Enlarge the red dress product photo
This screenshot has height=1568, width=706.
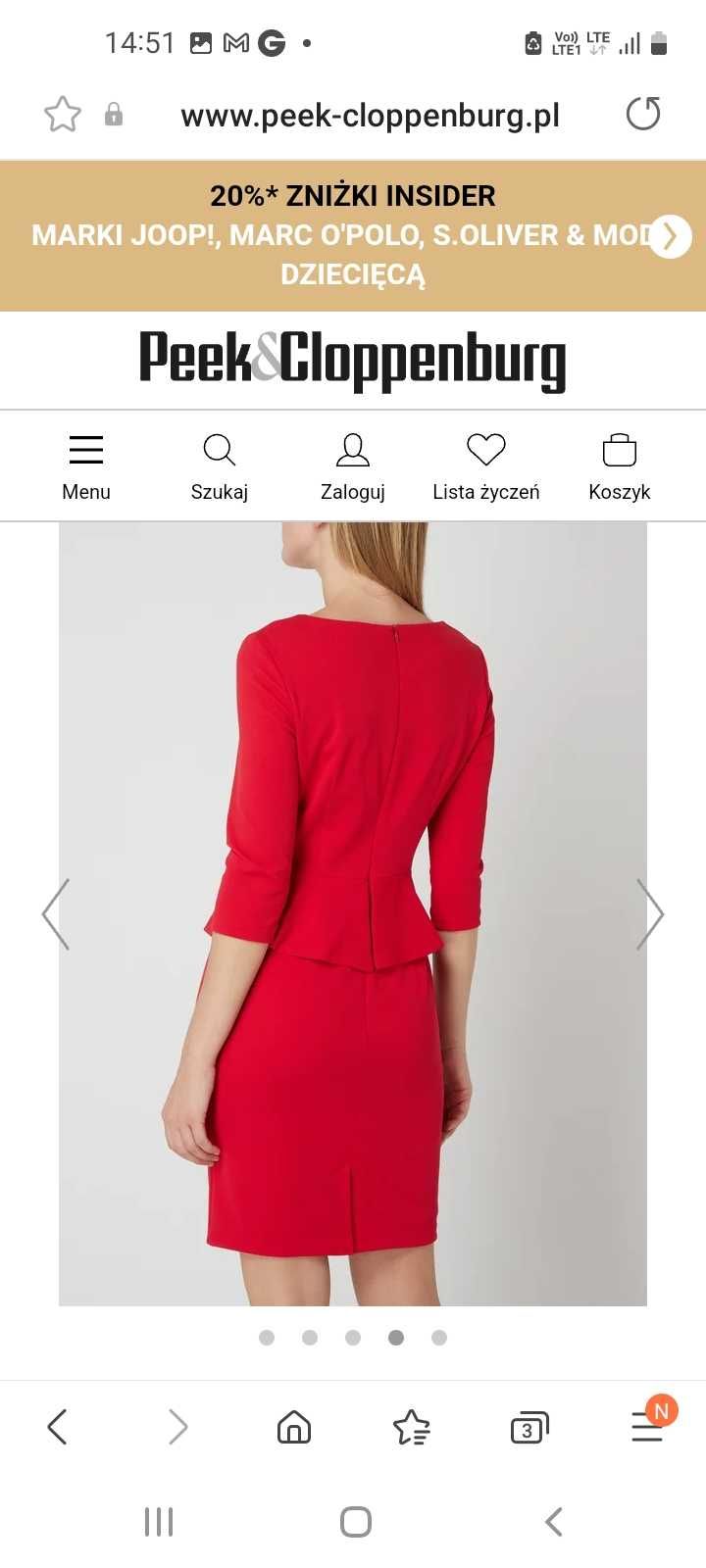[x=353, y=913]
